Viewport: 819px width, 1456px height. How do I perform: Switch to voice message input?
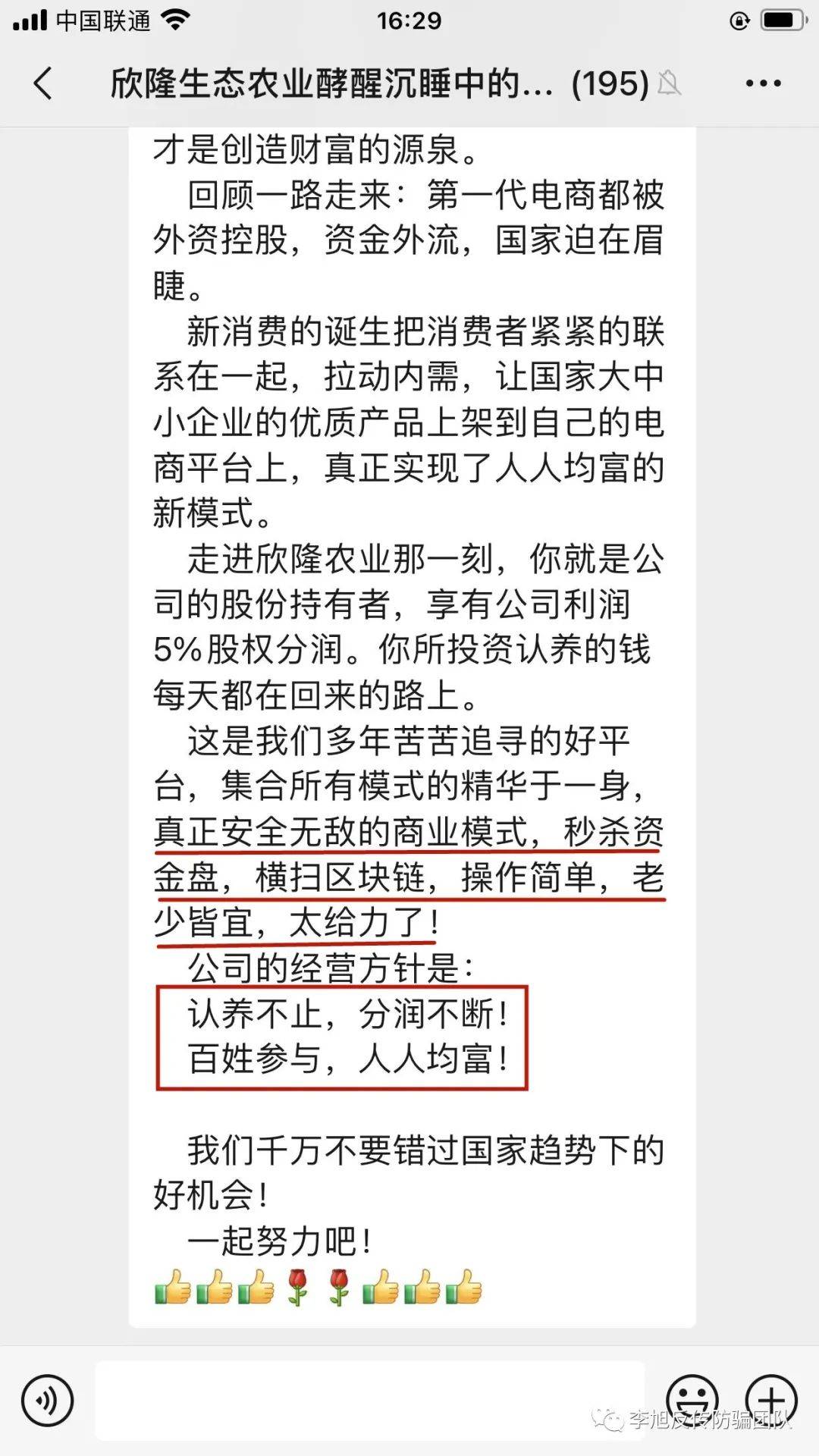[47, 1401]
